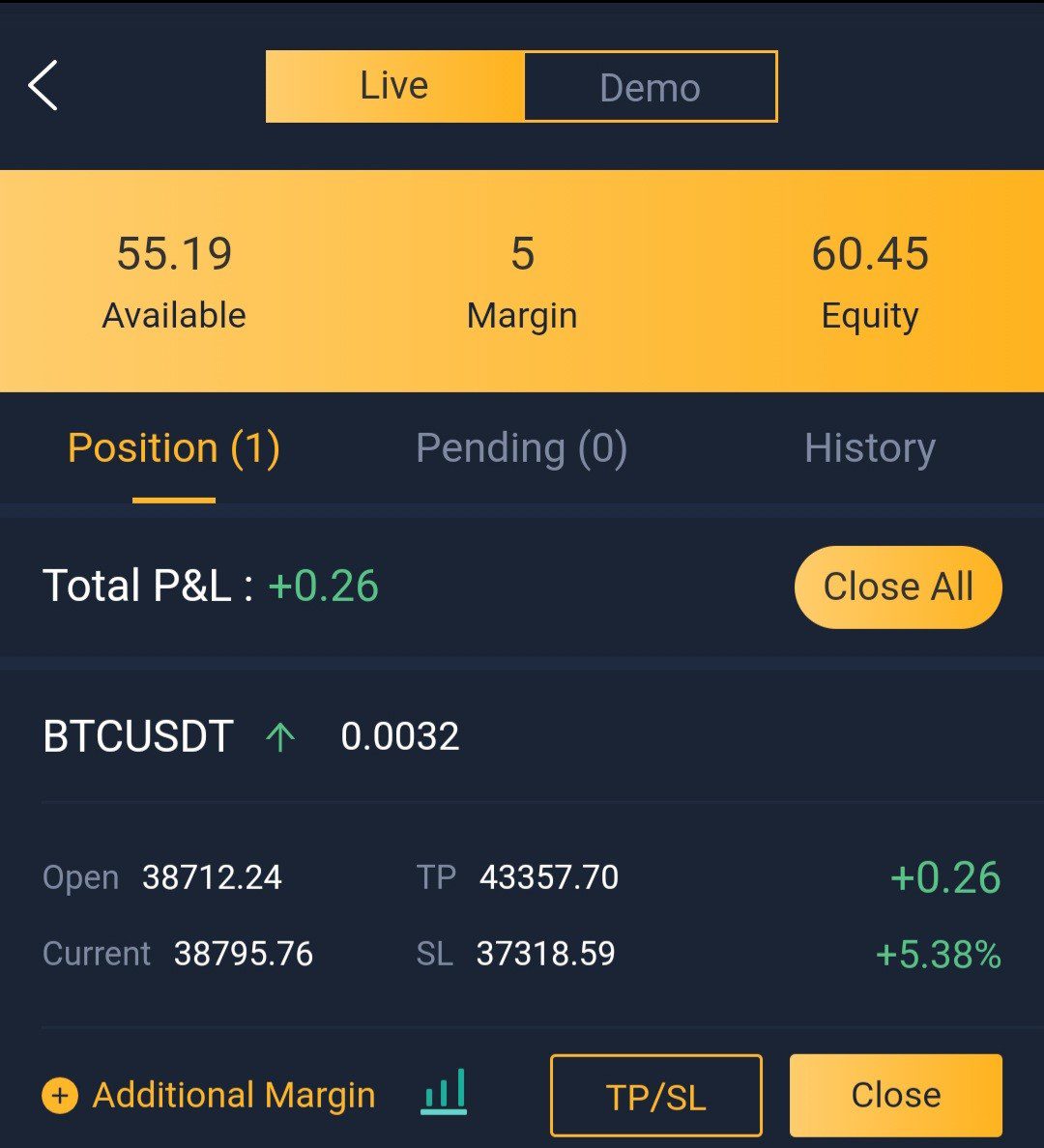Screen dimensions: 1044x1148
Task: Edit TP/SL for the BTCUSDT position
Action: (656, 1096)
